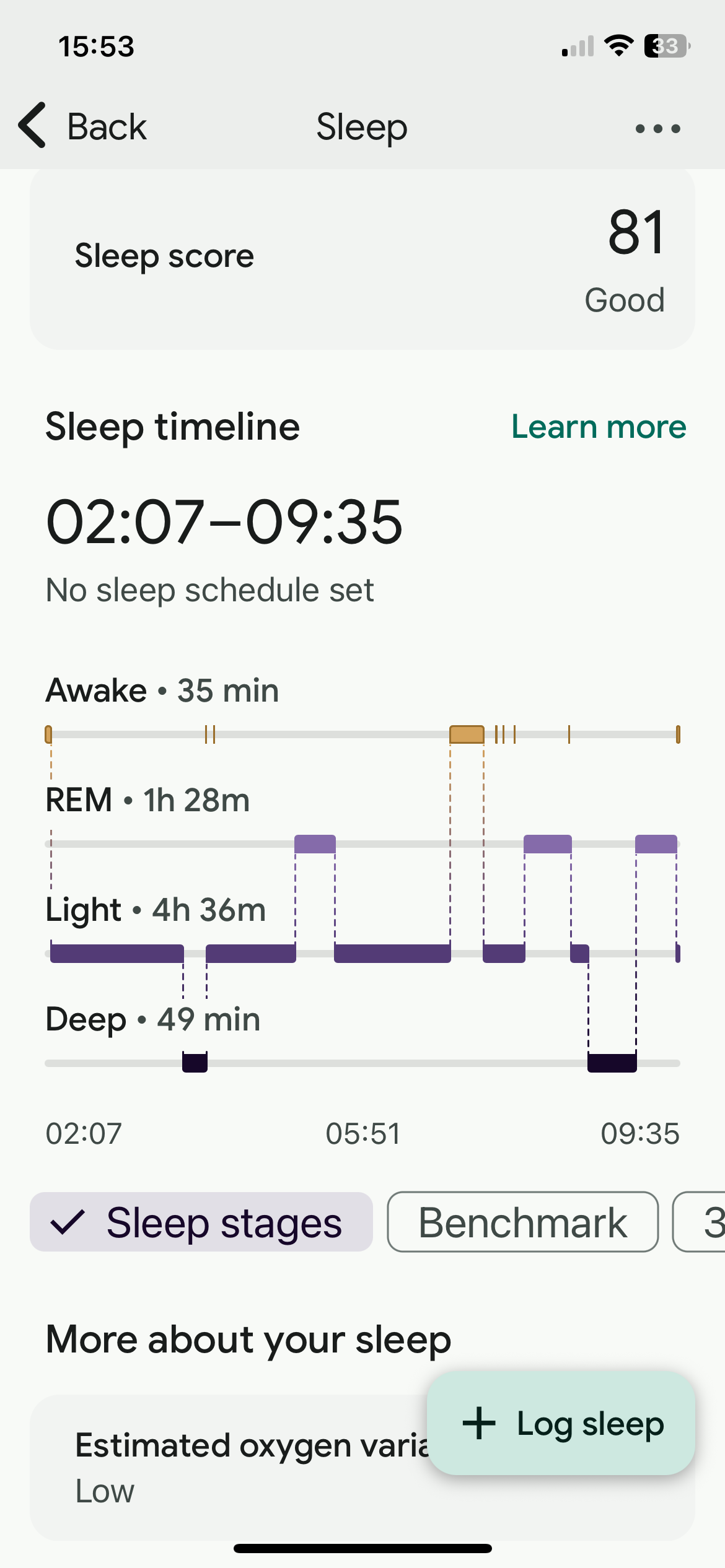Screen dimensions: 725x1568
Task: Switch to the Benchmark chip
Action: (522, 1222)
